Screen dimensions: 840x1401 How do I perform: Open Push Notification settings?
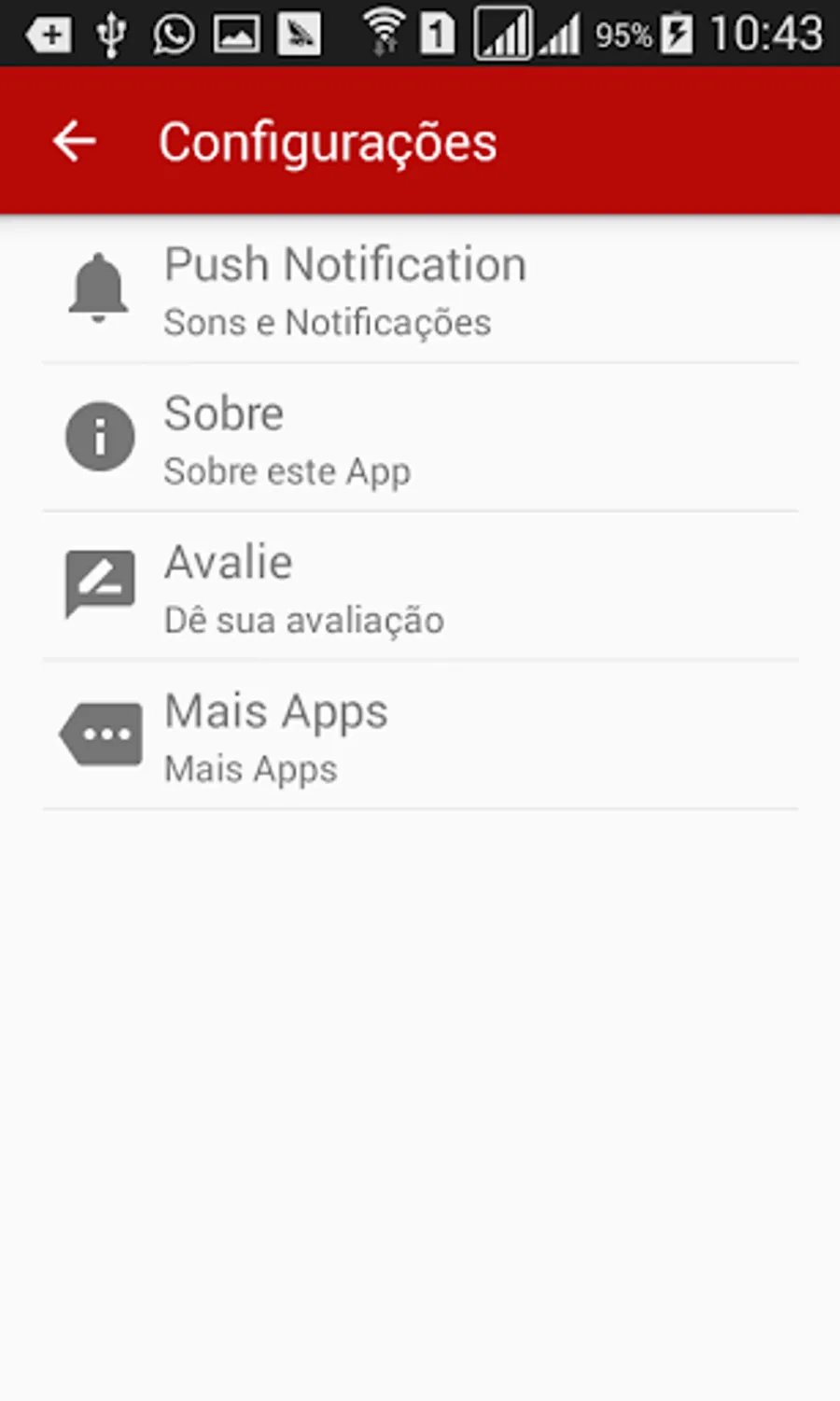[345, 290]
